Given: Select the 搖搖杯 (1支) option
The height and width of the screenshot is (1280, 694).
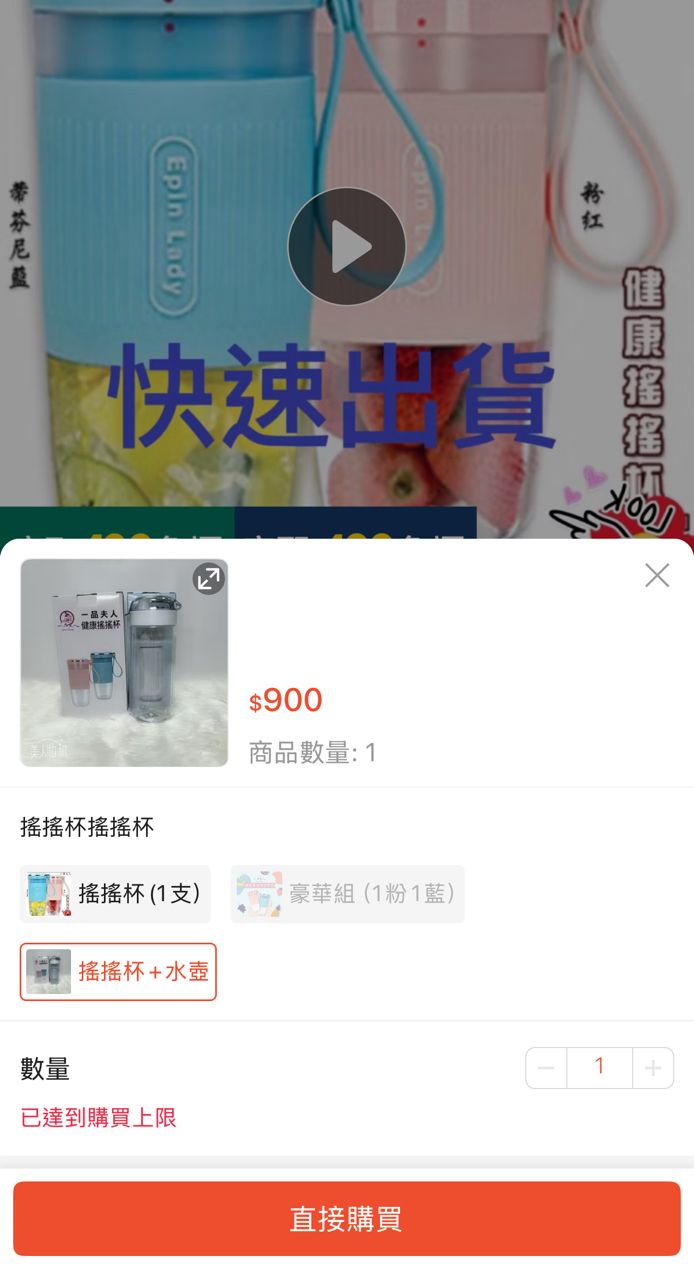Looking at the screenshot, I should [x=116, y=894].
